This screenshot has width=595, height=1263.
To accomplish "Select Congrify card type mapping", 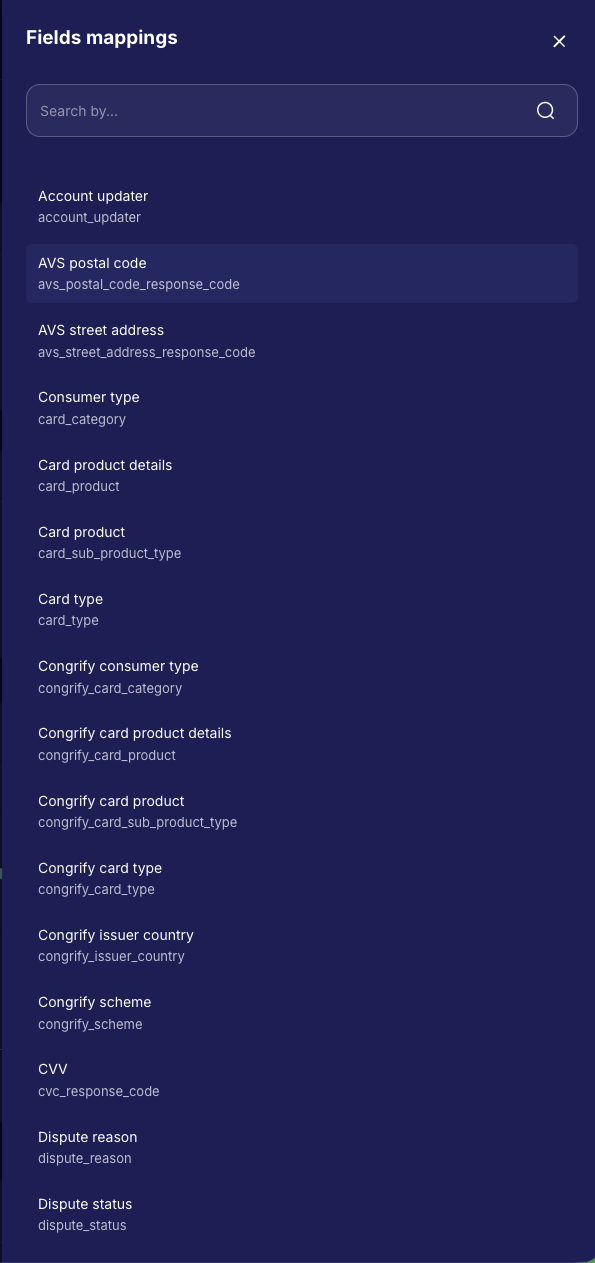I will click(x=302, y=878).
